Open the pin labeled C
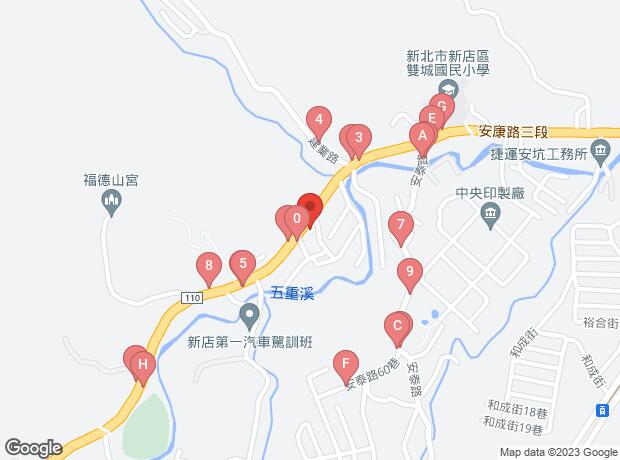The image size is (620, 460). (397, 325)
